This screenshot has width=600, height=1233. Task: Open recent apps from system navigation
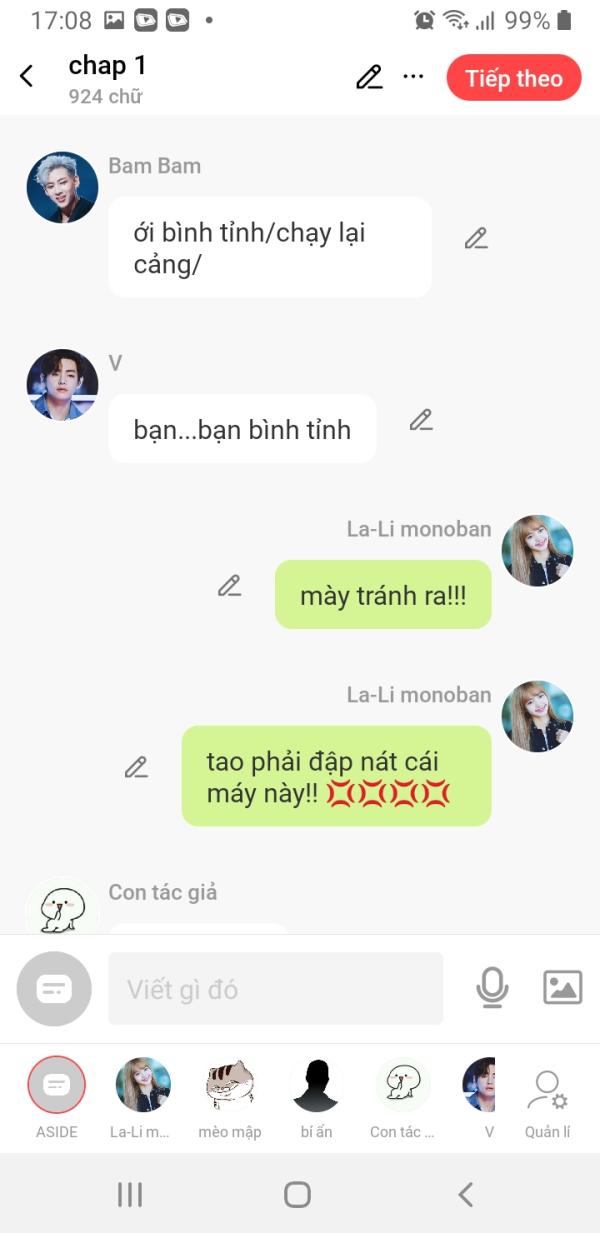tap(130, 1194)
